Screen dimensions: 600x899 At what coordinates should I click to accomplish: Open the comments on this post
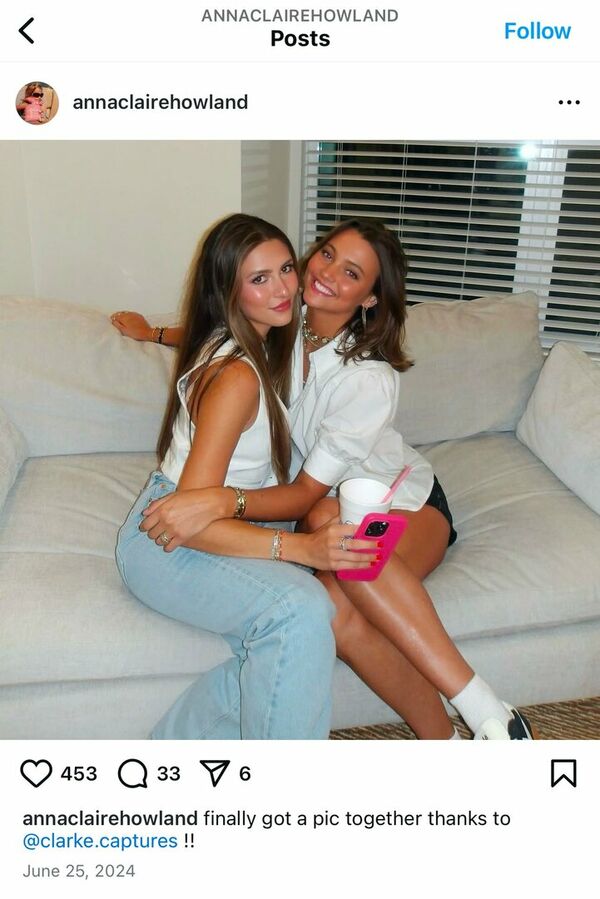(133, 773)
